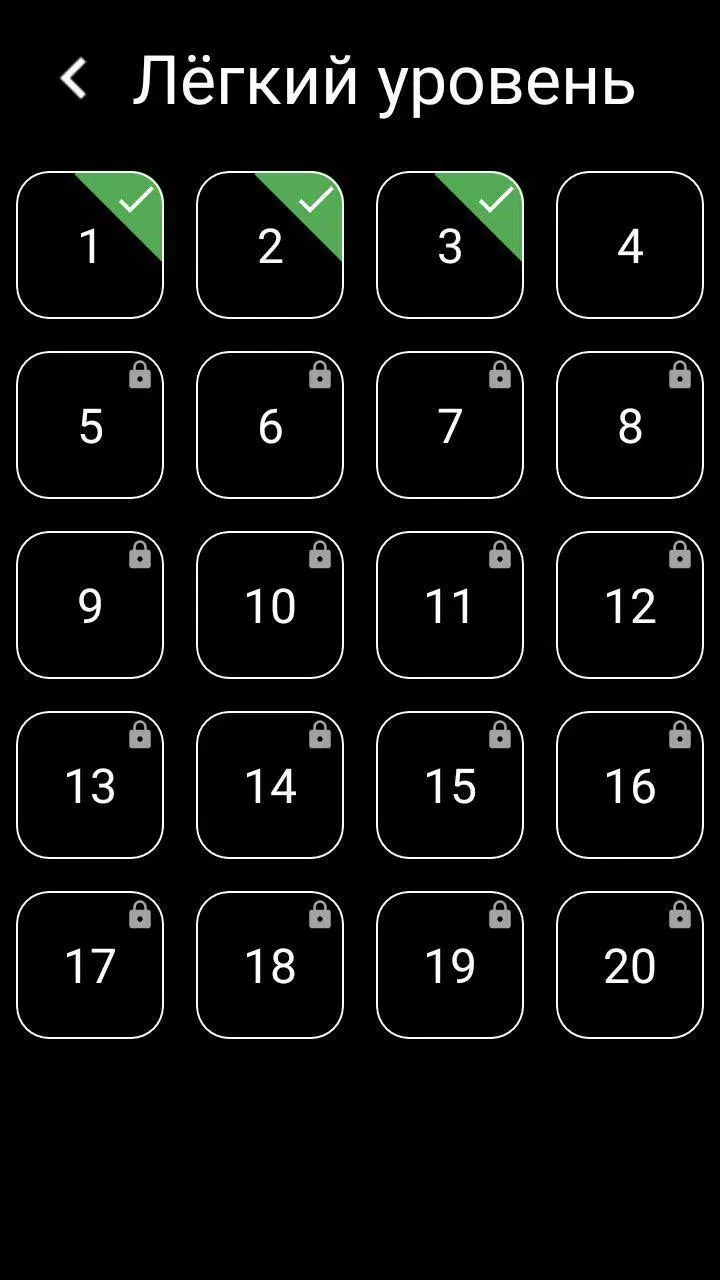Image resolution: width=720 pixels, height=1280 pixels.
Task: Select locked level 7
Action: coord(450,425)
